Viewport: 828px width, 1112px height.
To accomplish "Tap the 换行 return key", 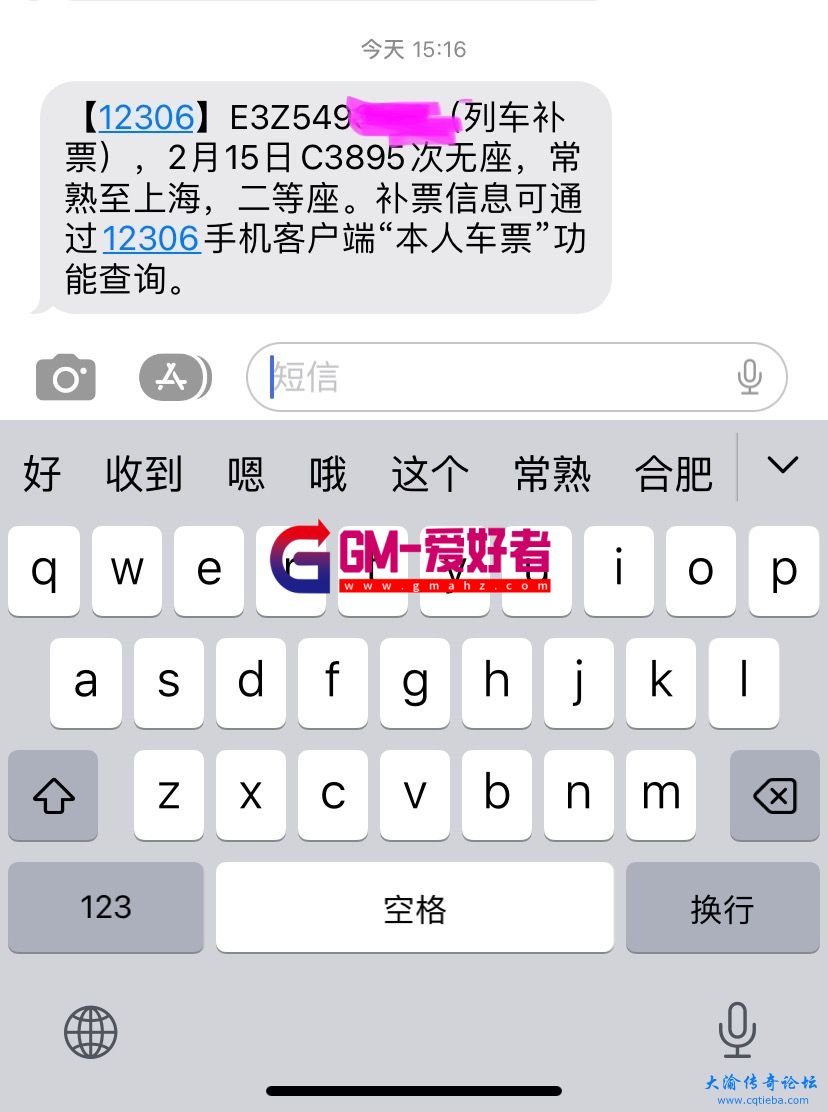I will (x=722, y=908).
